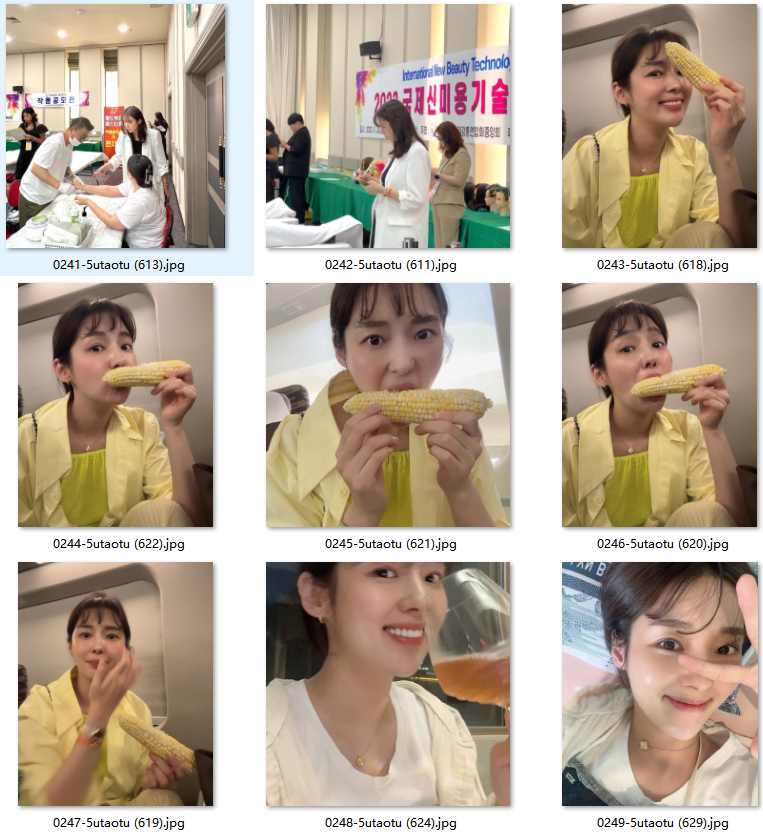Open photo 0249-5utaotu (629).jpg

coord(659,684)
